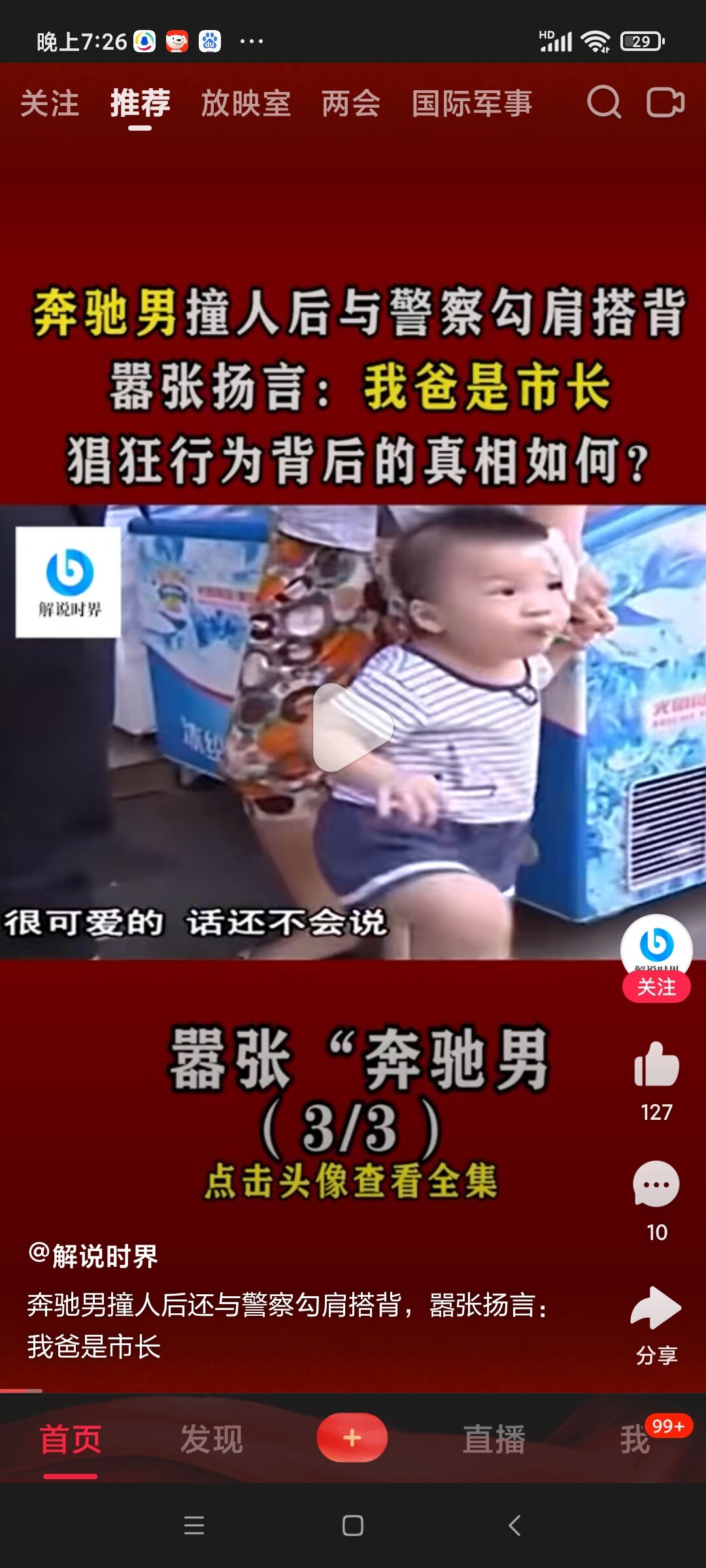The width and height of the screenshot is (706, 1568).
Task: Switch to the 关注 tab
Action: coord(50,103)
